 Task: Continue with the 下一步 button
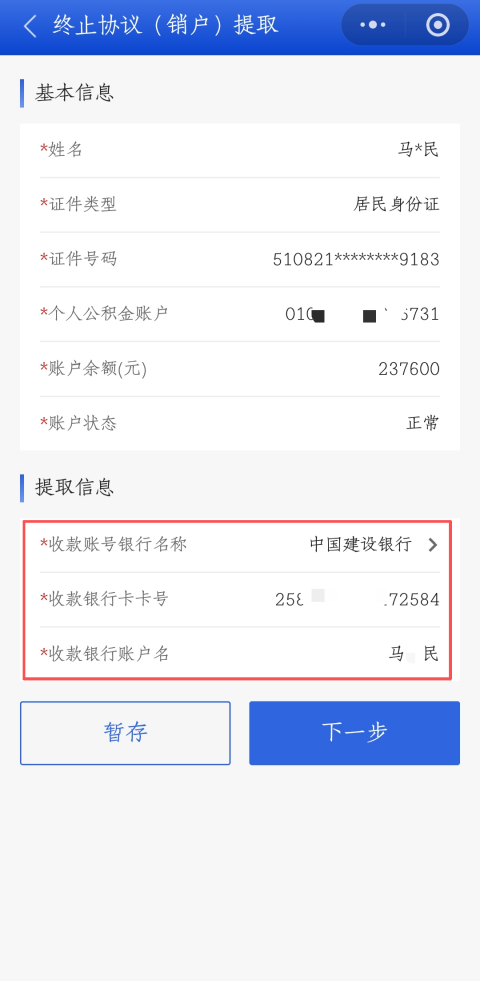pos(354,733)
